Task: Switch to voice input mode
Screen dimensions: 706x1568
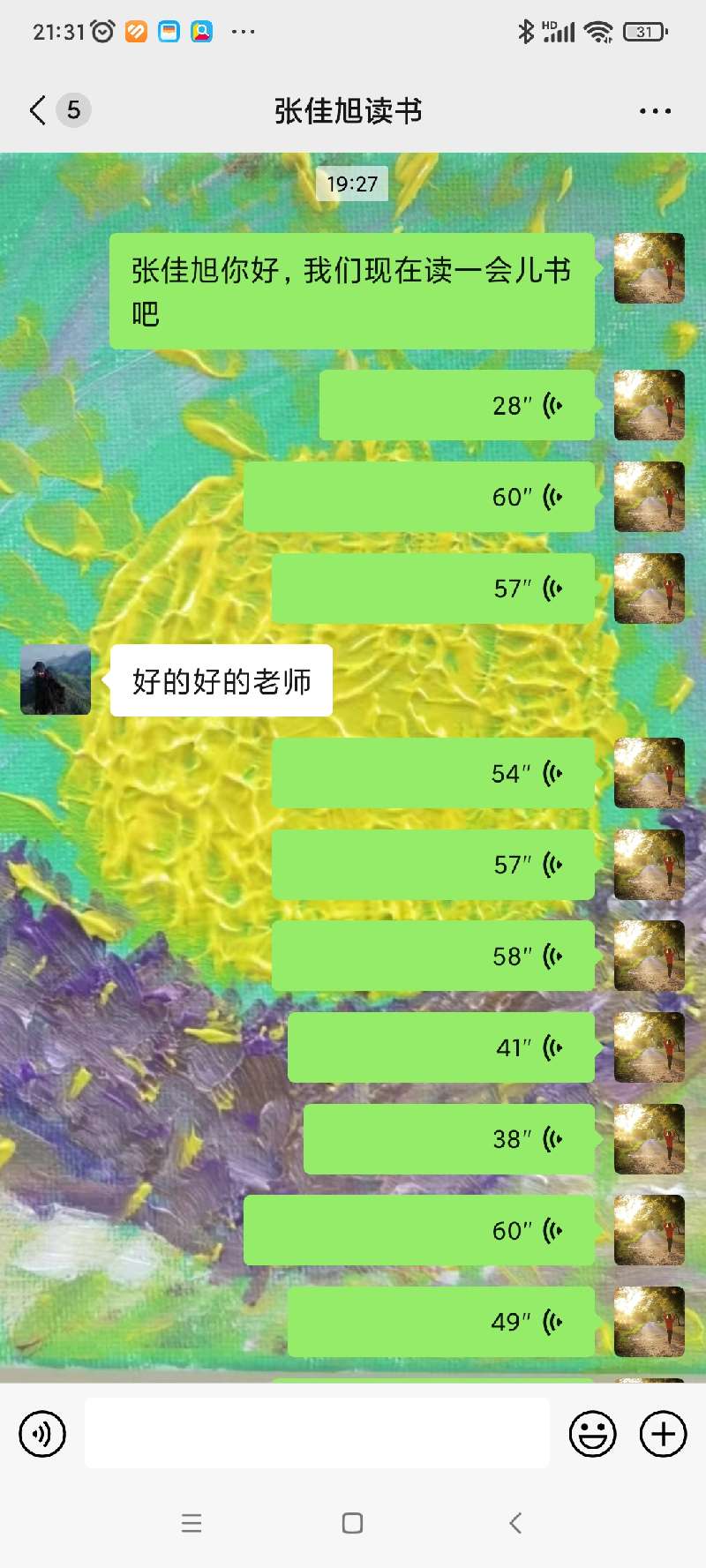Action: (42, 1433)
